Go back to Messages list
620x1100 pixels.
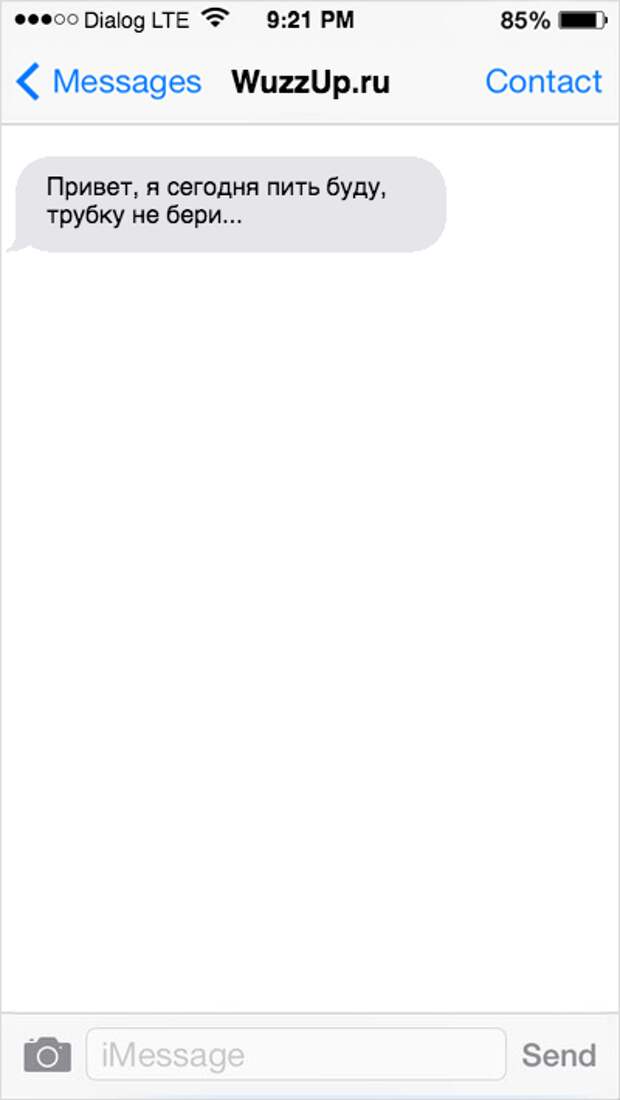[109, 82]
